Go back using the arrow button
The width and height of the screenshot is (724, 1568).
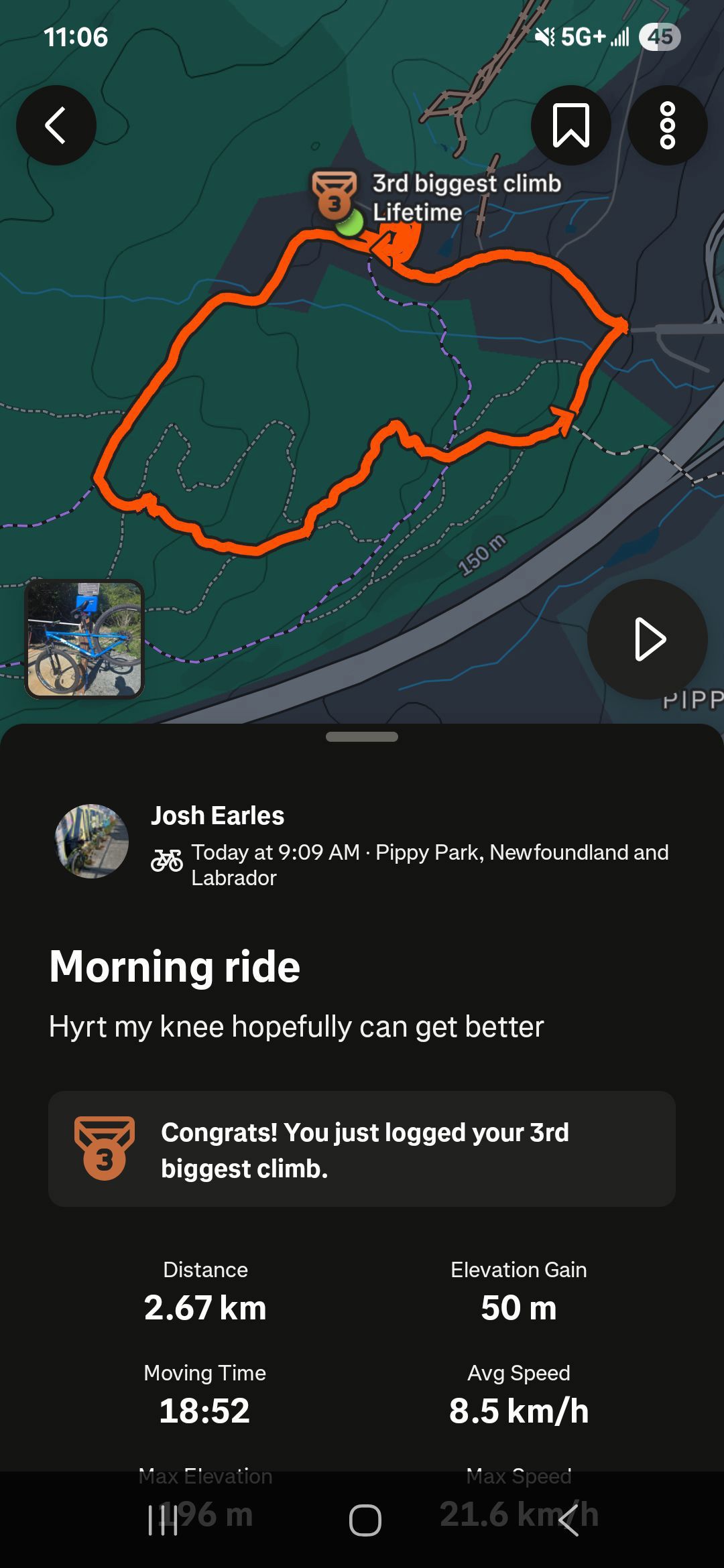(56, 125)
